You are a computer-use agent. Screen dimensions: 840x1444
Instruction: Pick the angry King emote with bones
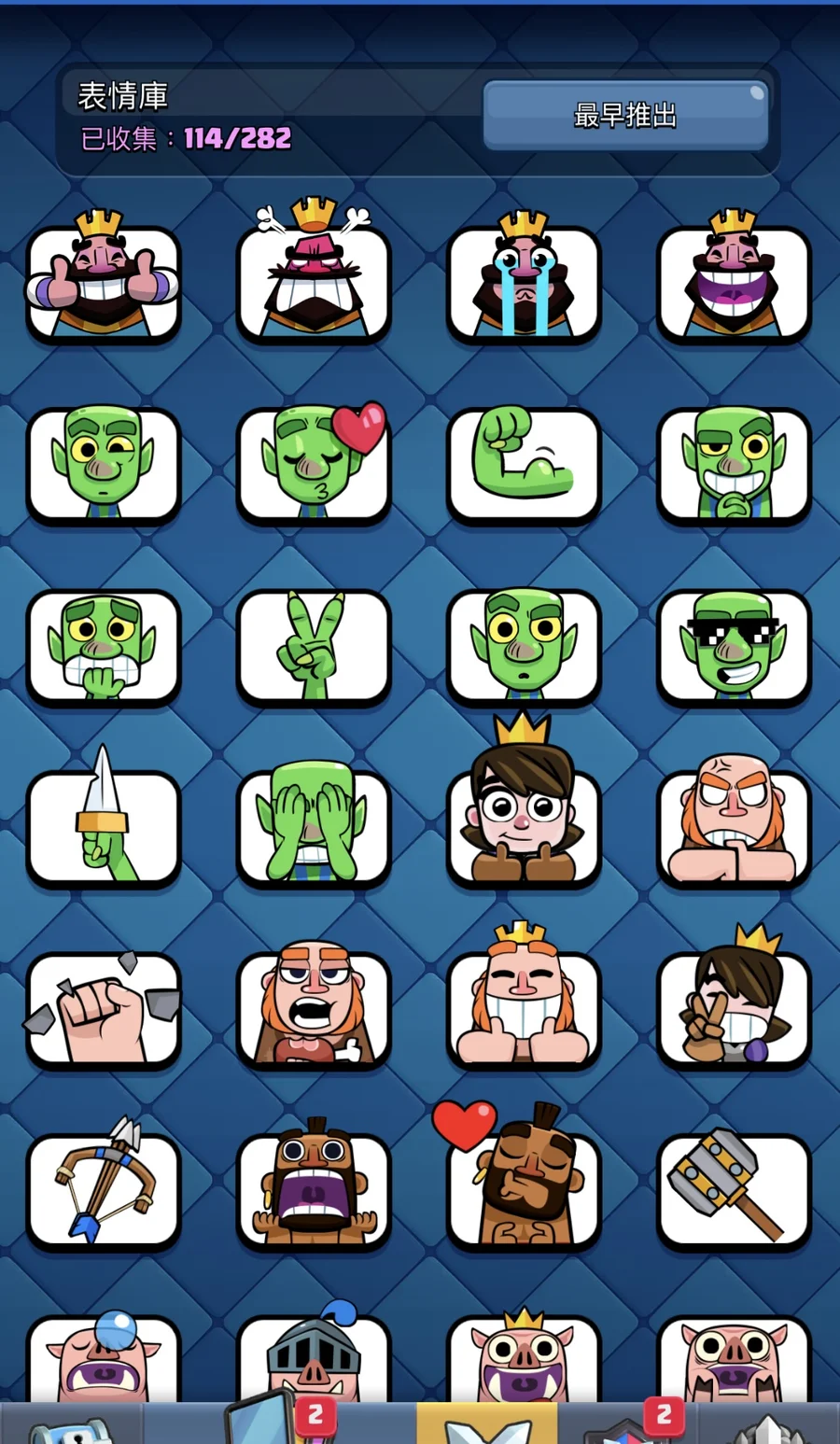[313, 280]
